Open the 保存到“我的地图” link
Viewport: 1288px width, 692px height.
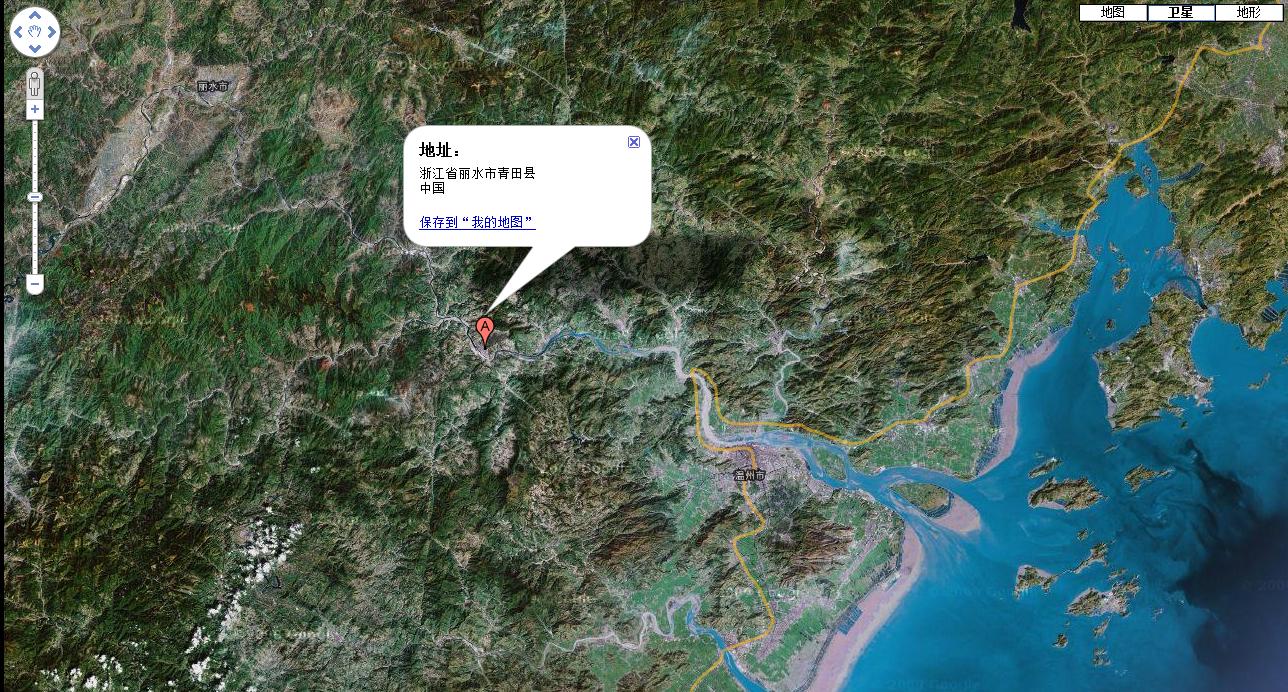[477, 222]
